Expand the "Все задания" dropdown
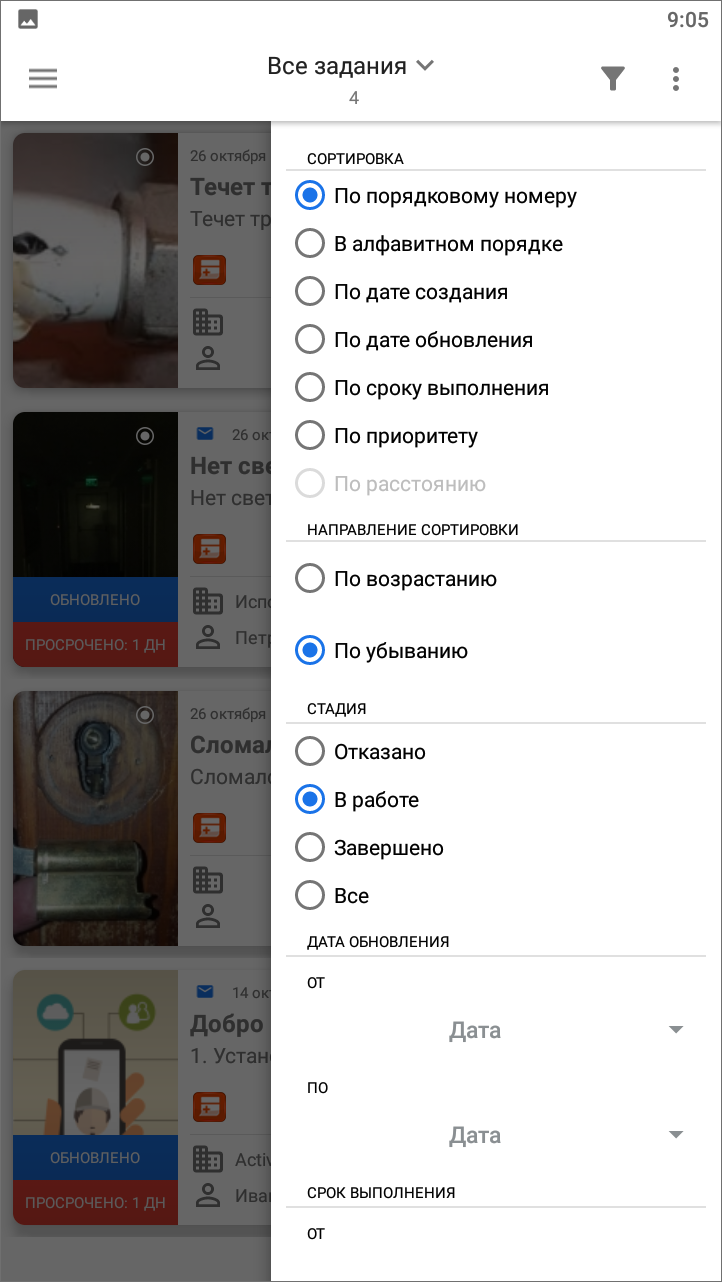The height and width of the screenshot is (1282, 722). (352, 67)
